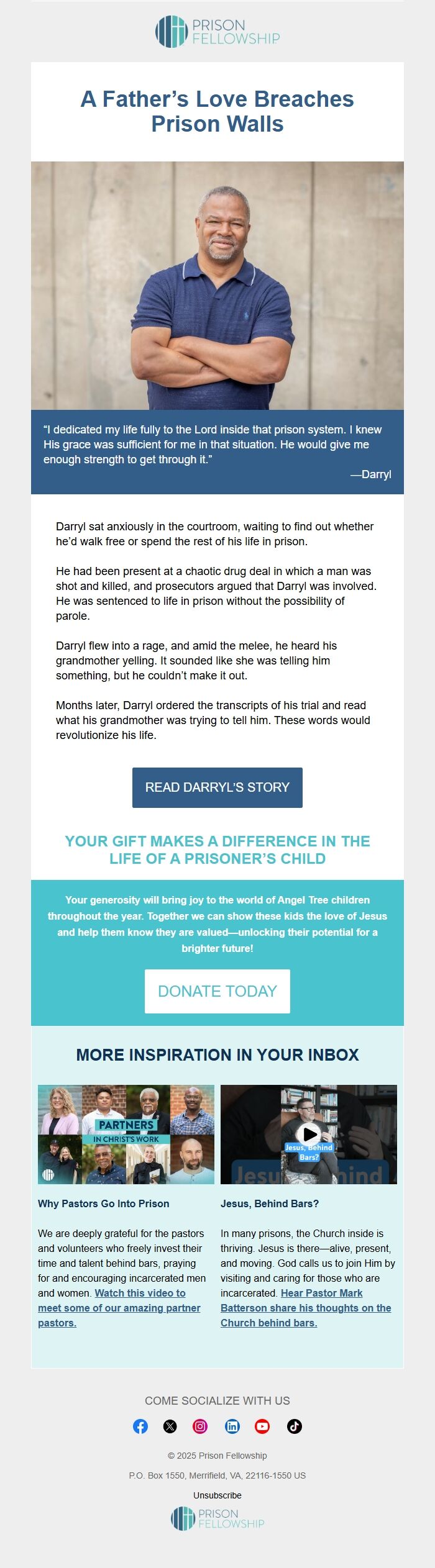Play the Jesus, Behind Bars video
435x1568 pixels.
309,1134
